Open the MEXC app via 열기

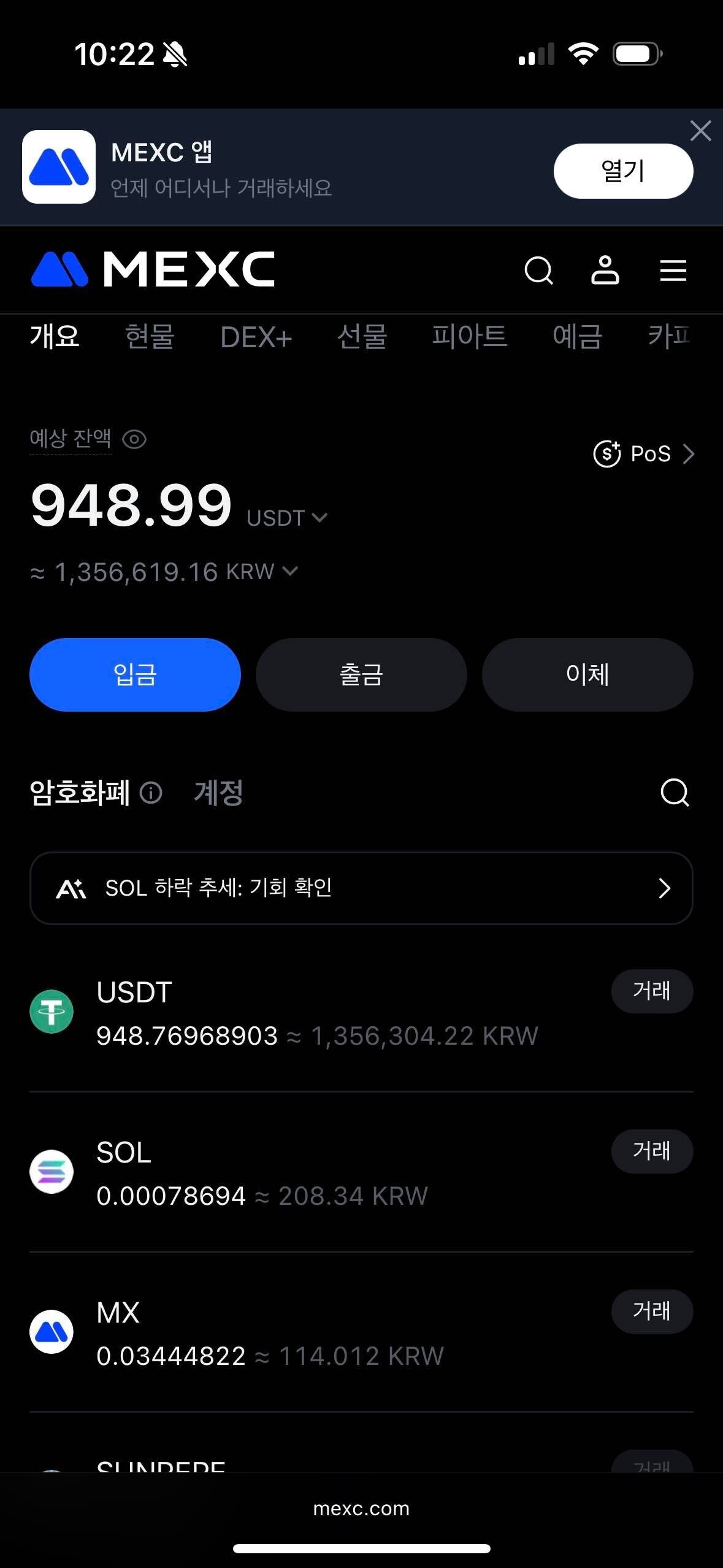coord(622,171)
